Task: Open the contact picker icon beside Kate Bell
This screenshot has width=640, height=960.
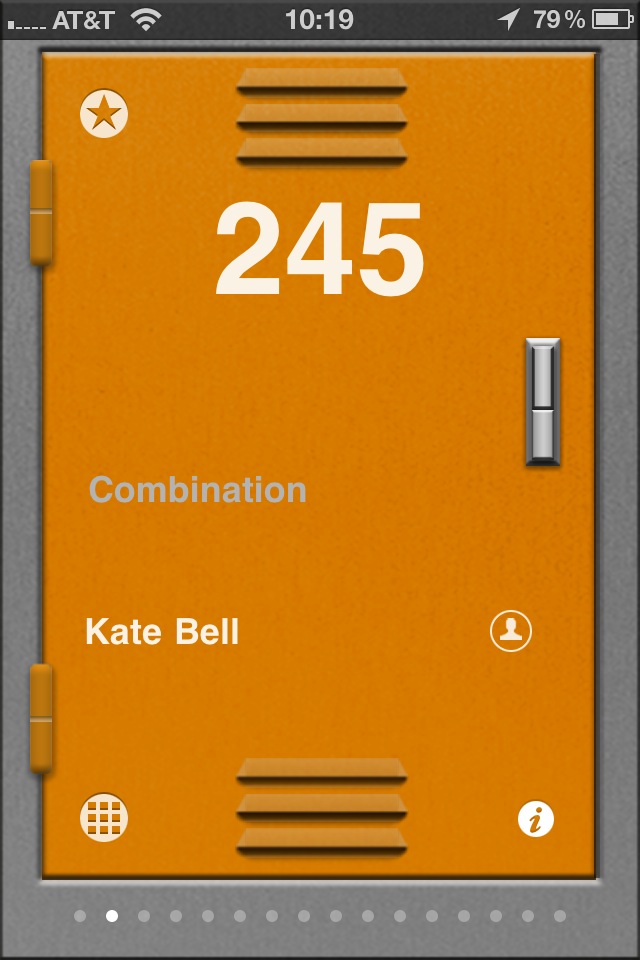Action: click(511, 631)
